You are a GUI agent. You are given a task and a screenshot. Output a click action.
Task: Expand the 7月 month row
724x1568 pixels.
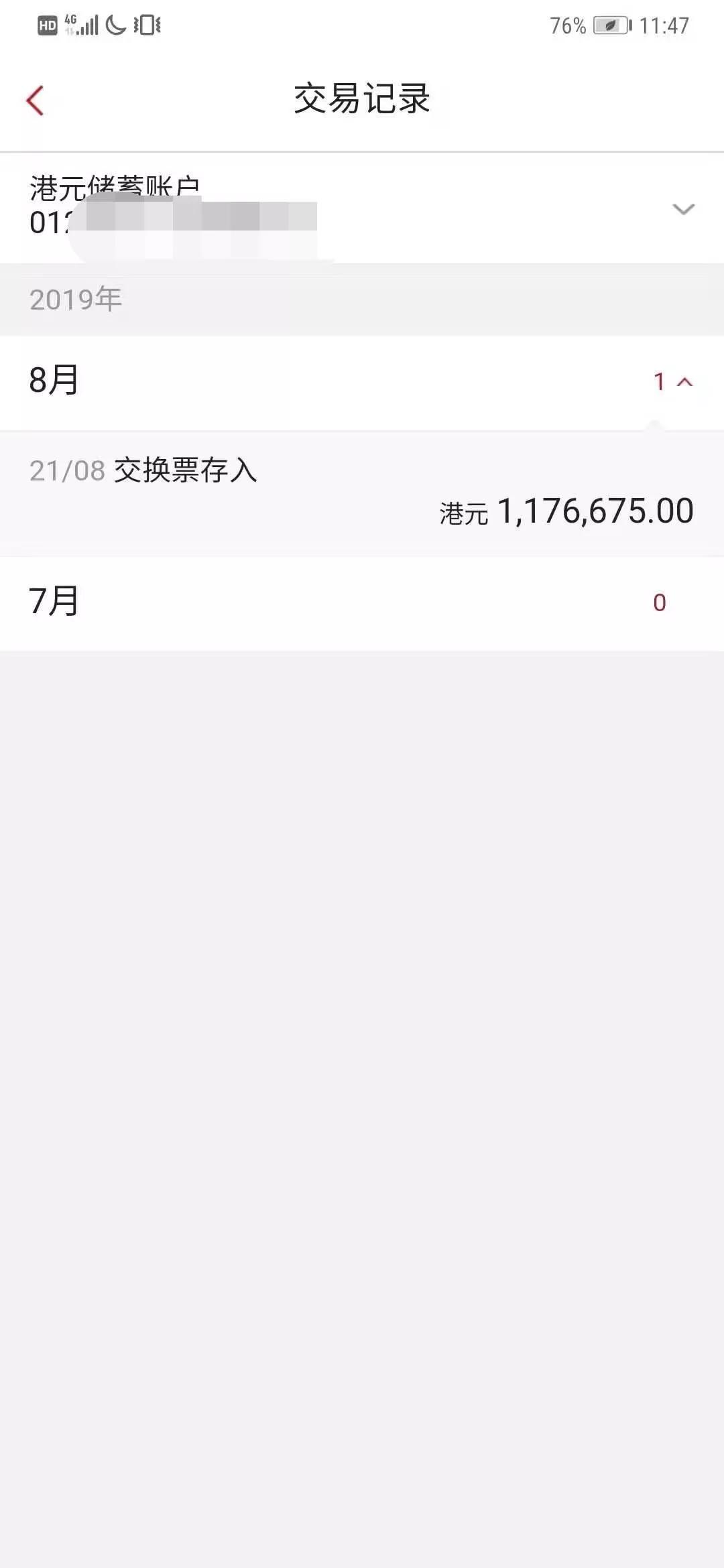click(362, 602)
